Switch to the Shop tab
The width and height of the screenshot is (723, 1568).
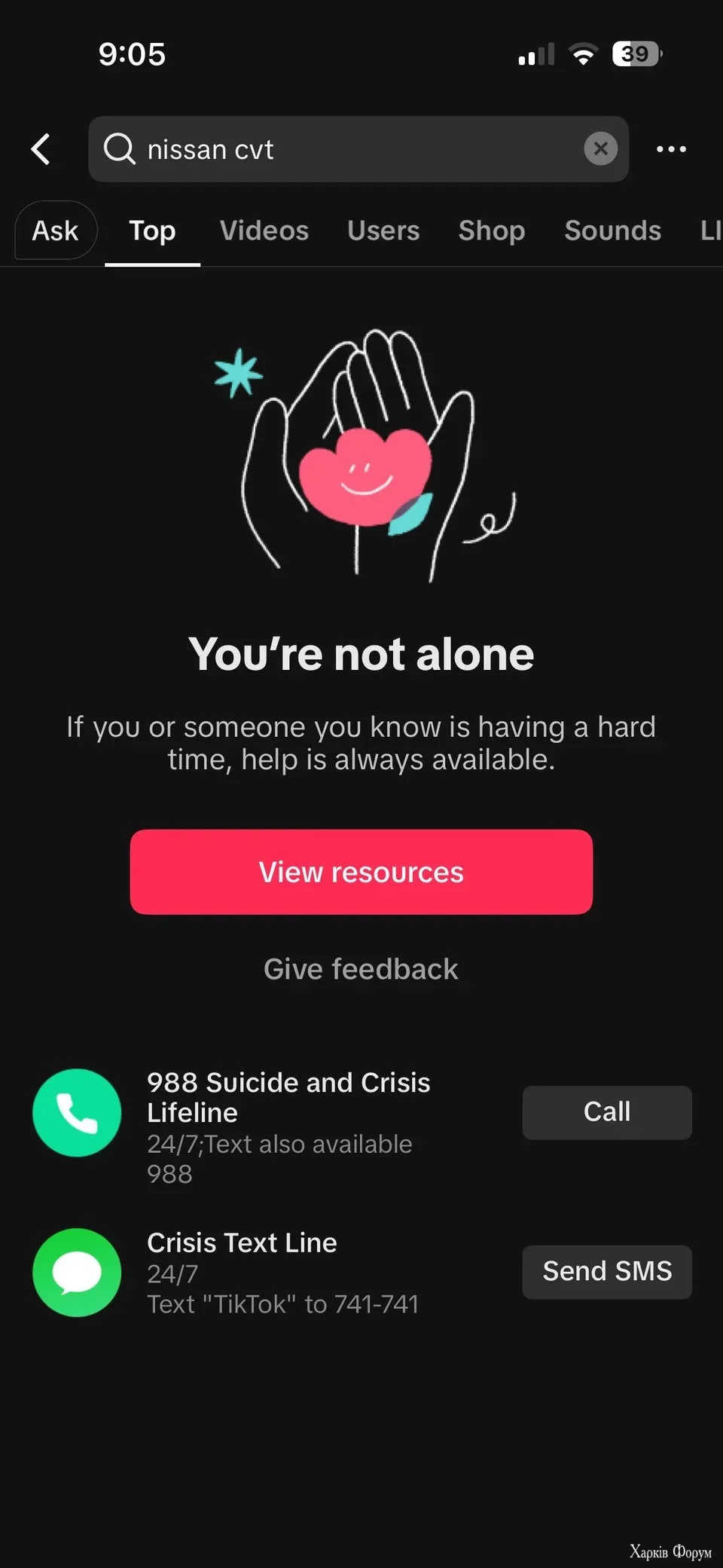click(x=491, y=231)
